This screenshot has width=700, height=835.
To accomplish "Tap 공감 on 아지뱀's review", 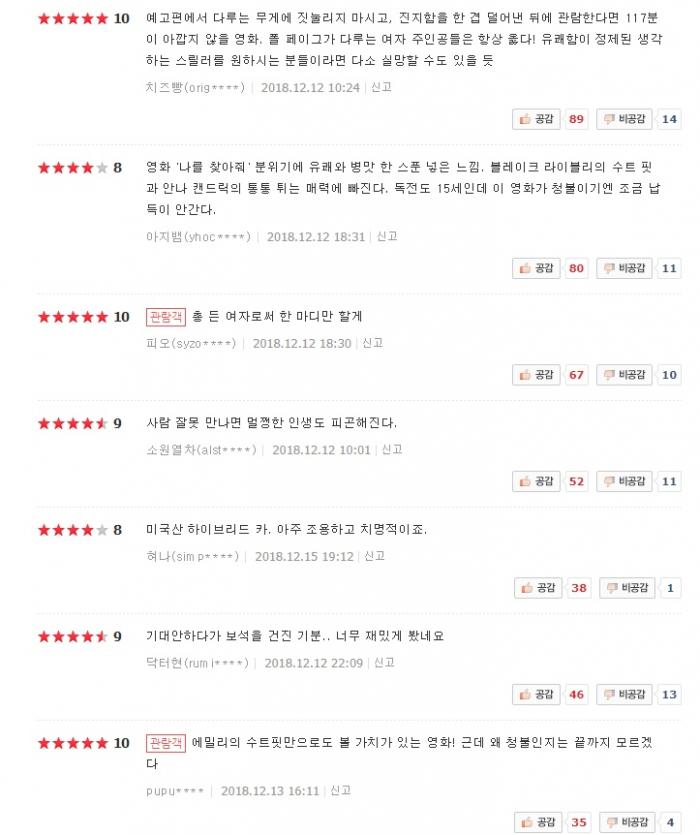I will point(537,268).
